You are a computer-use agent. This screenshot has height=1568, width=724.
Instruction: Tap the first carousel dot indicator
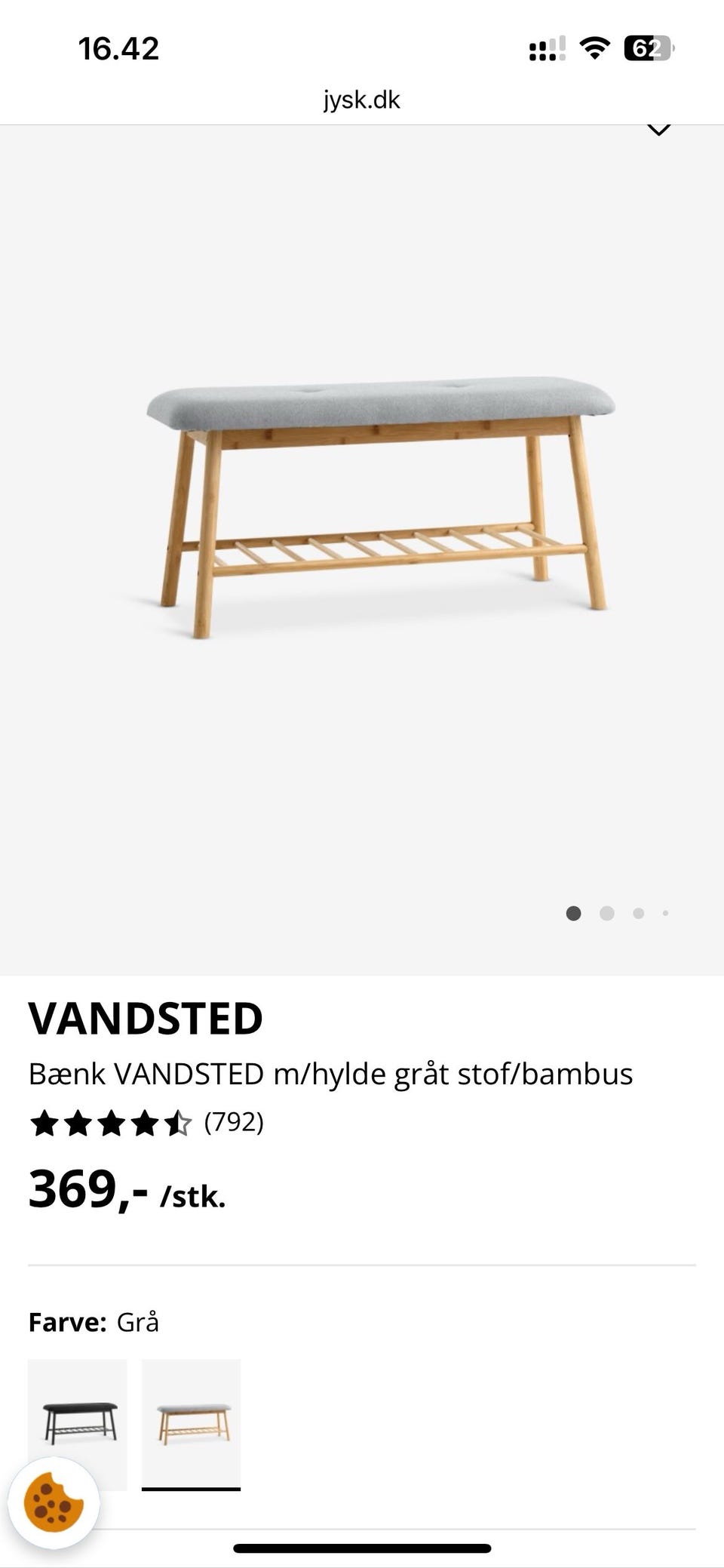573,913
